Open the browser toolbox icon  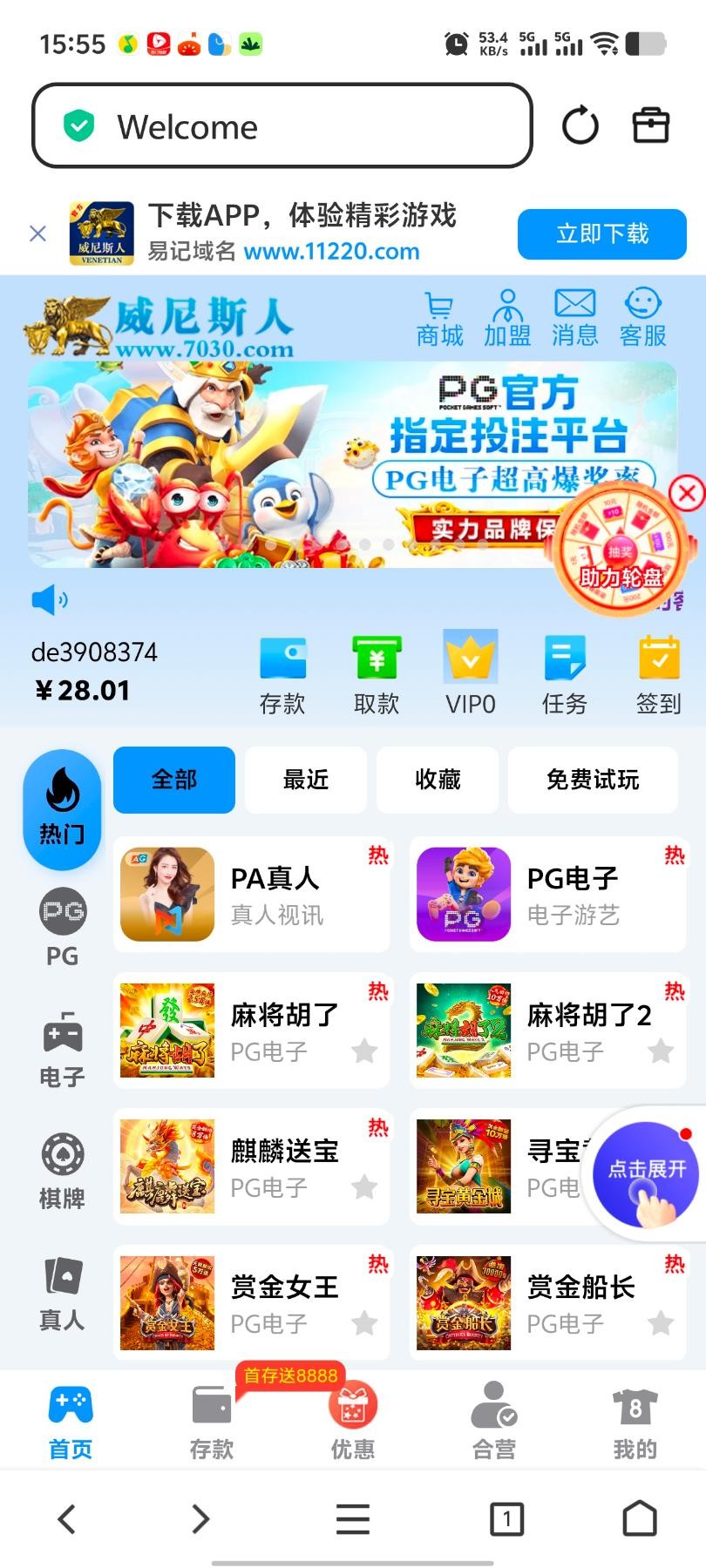click(x=650, y=126)
